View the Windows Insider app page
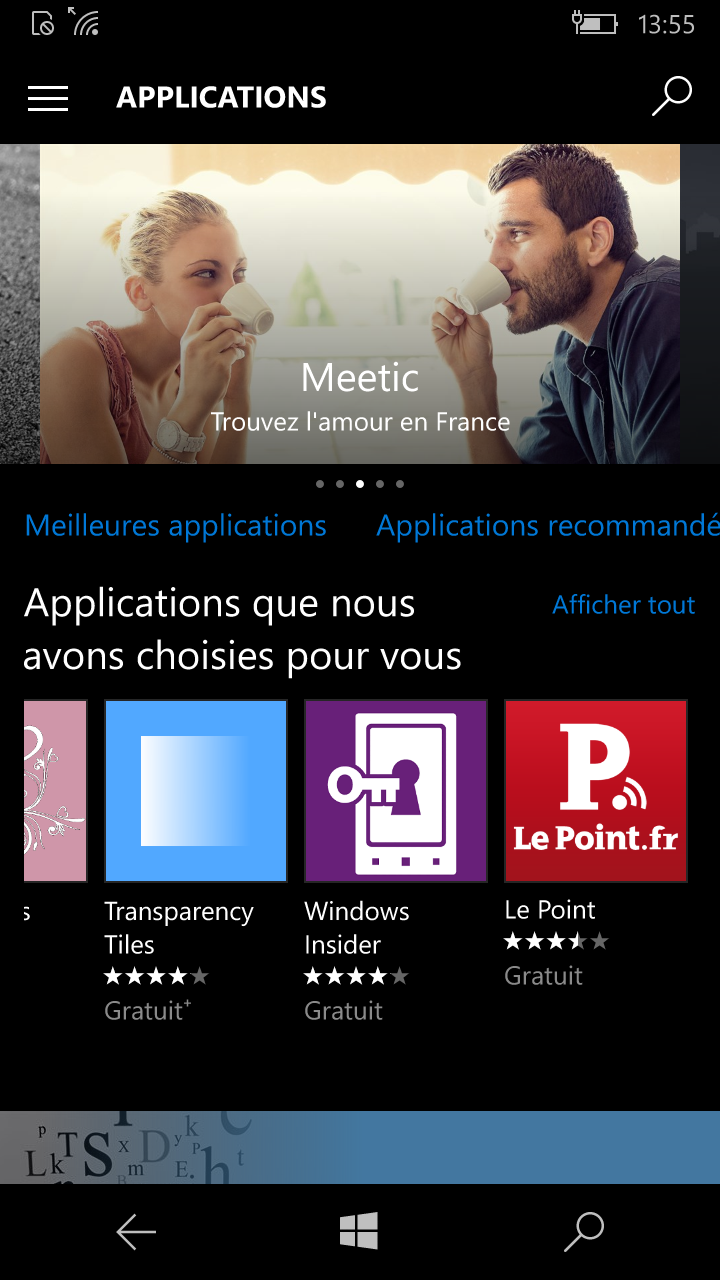Image resolution: width=720 pixels, height=1280 pixels. tap(396, 791)
